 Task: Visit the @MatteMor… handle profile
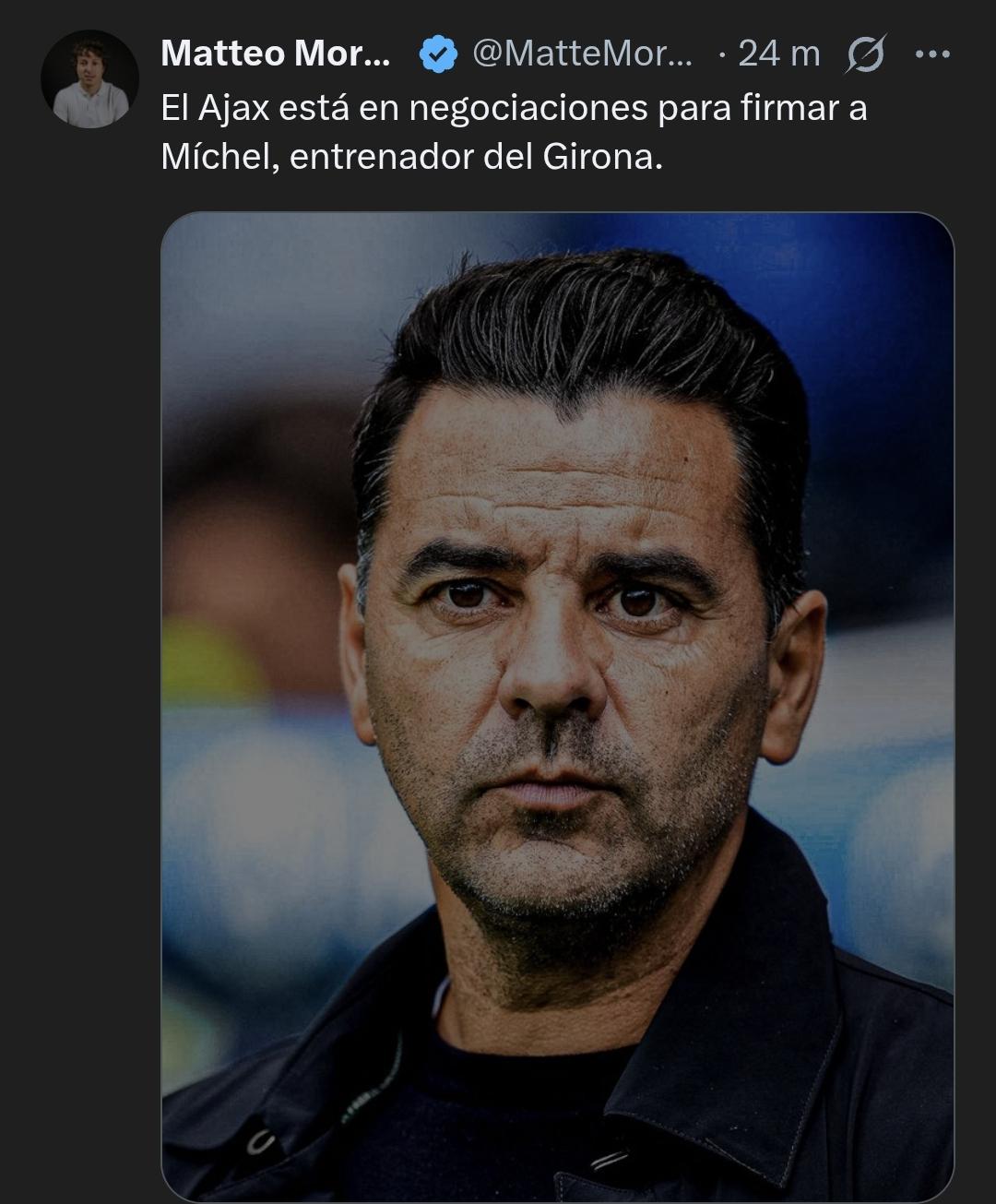point(582,54)
